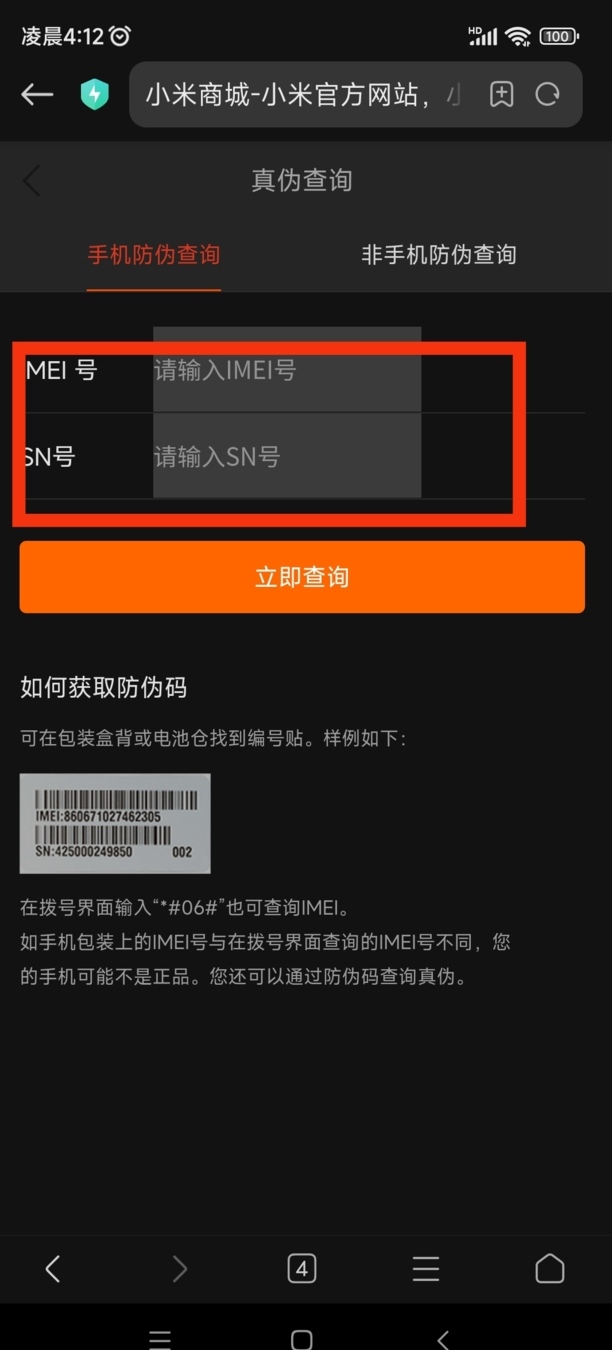Viewport: 612px width, 1350px height.
Task: Open the browser menu
Action: point(426,1269)
